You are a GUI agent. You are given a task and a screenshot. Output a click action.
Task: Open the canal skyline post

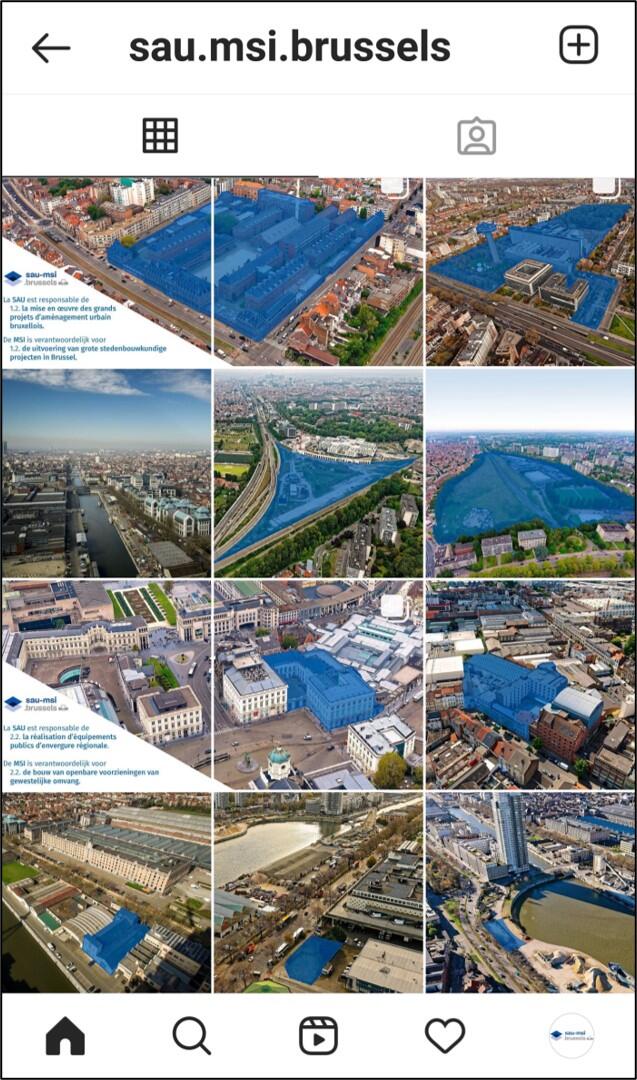tap(107, 473)
